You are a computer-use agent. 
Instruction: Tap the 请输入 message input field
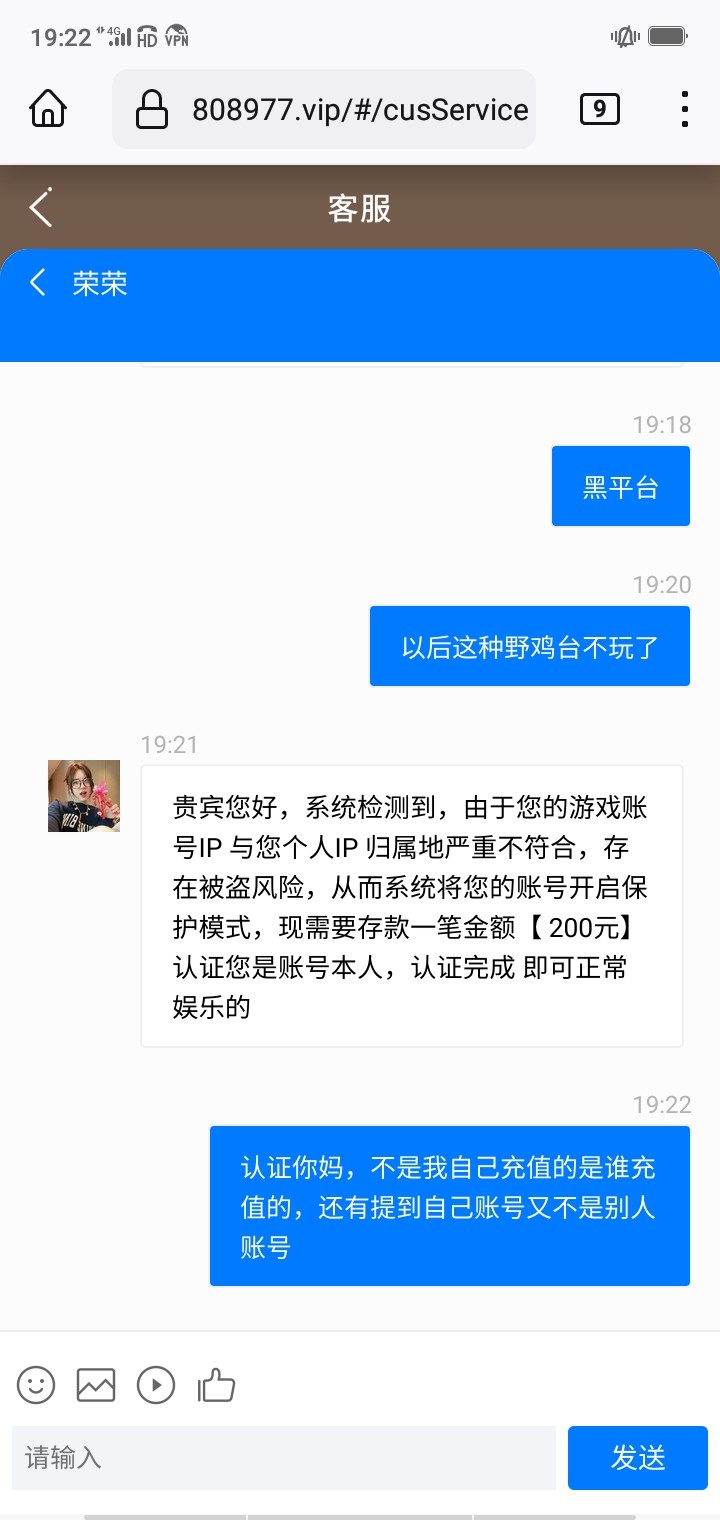(x=280, y=1458)
